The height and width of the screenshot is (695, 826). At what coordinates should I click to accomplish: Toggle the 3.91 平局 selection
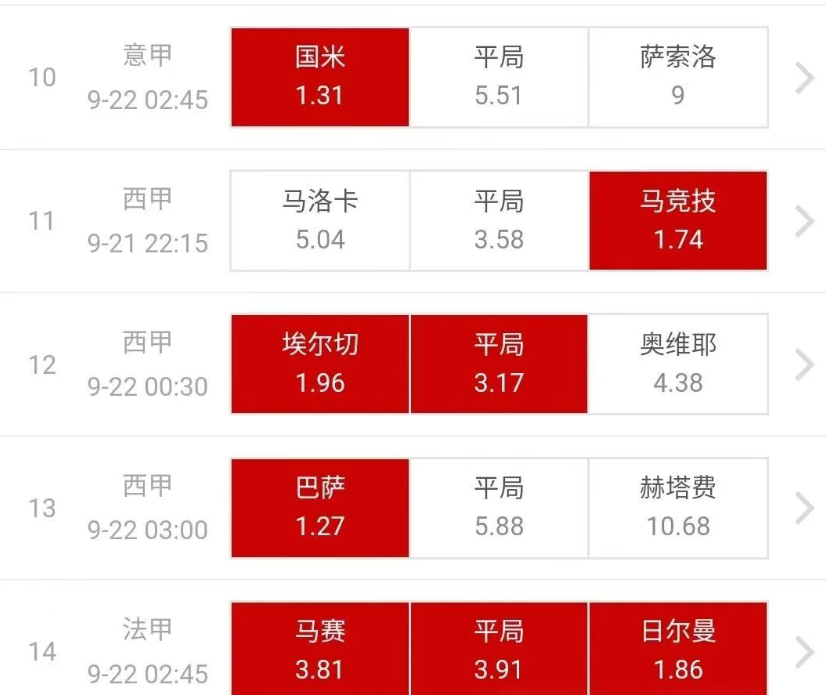(x=499, y=650)
